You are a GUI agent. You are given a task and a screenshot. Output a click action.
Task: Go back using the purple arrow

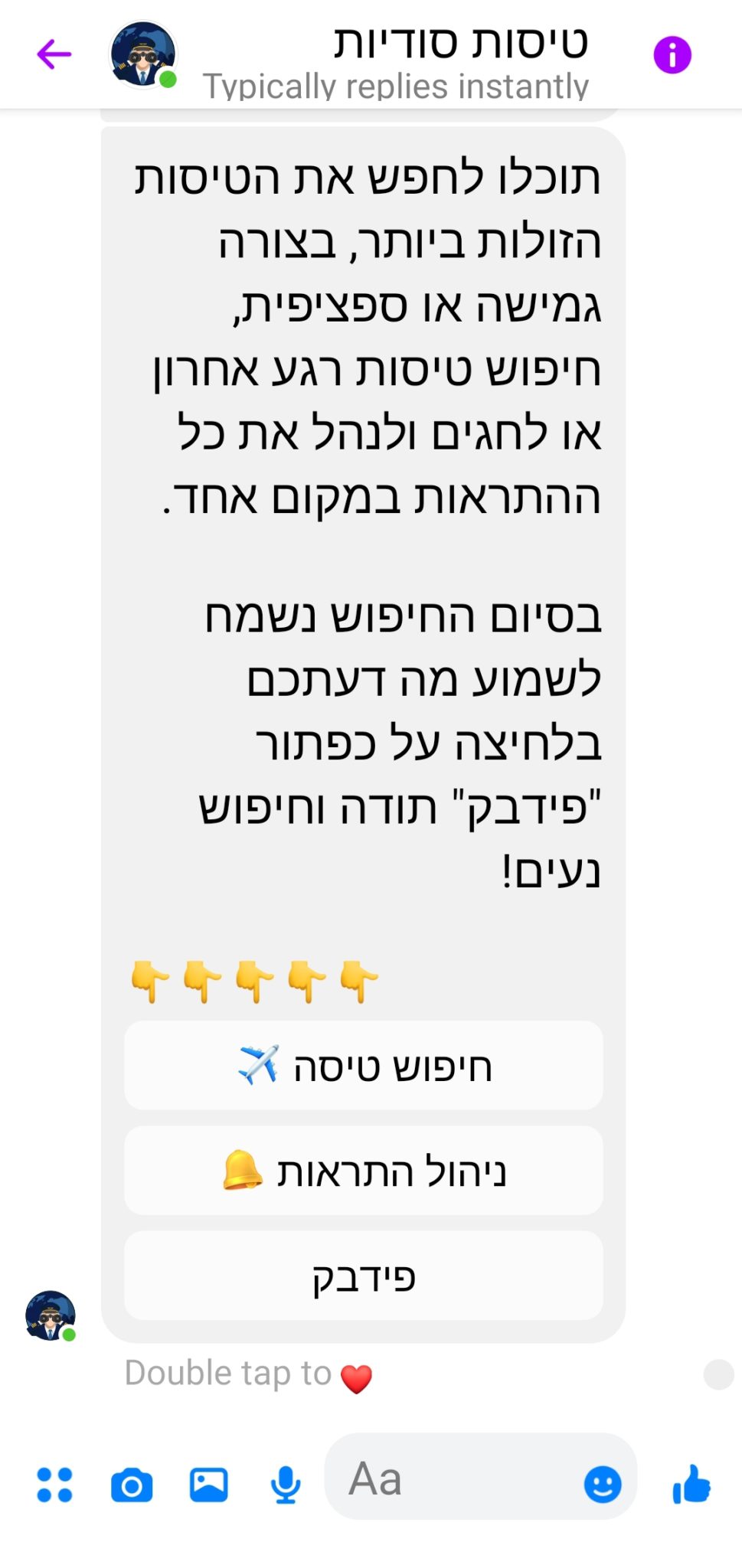pyautogui.click(x=54, y=54)
